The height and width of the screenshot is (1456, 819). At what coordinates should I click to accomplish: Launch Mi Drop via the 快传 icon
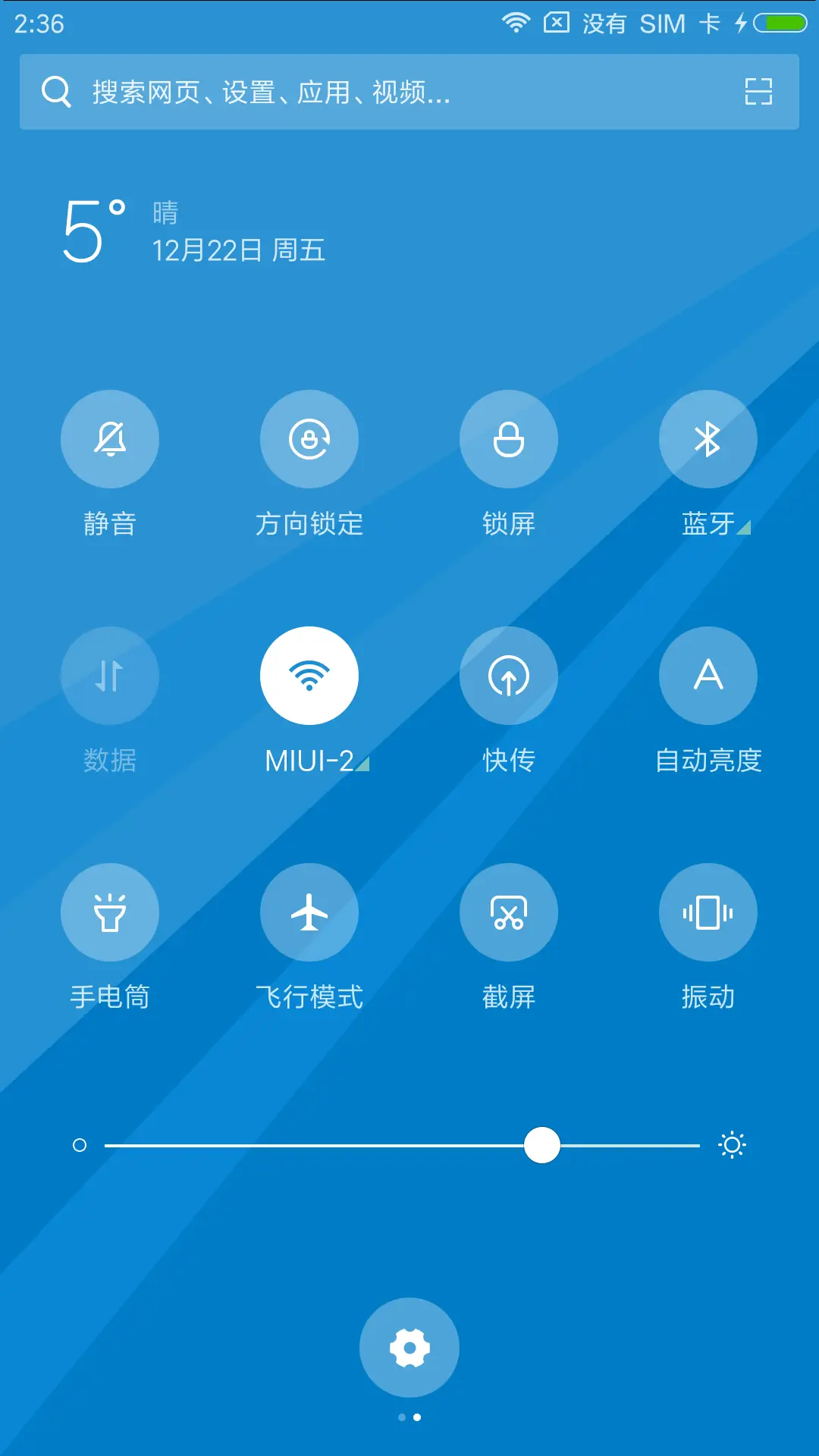pos(509,676)
